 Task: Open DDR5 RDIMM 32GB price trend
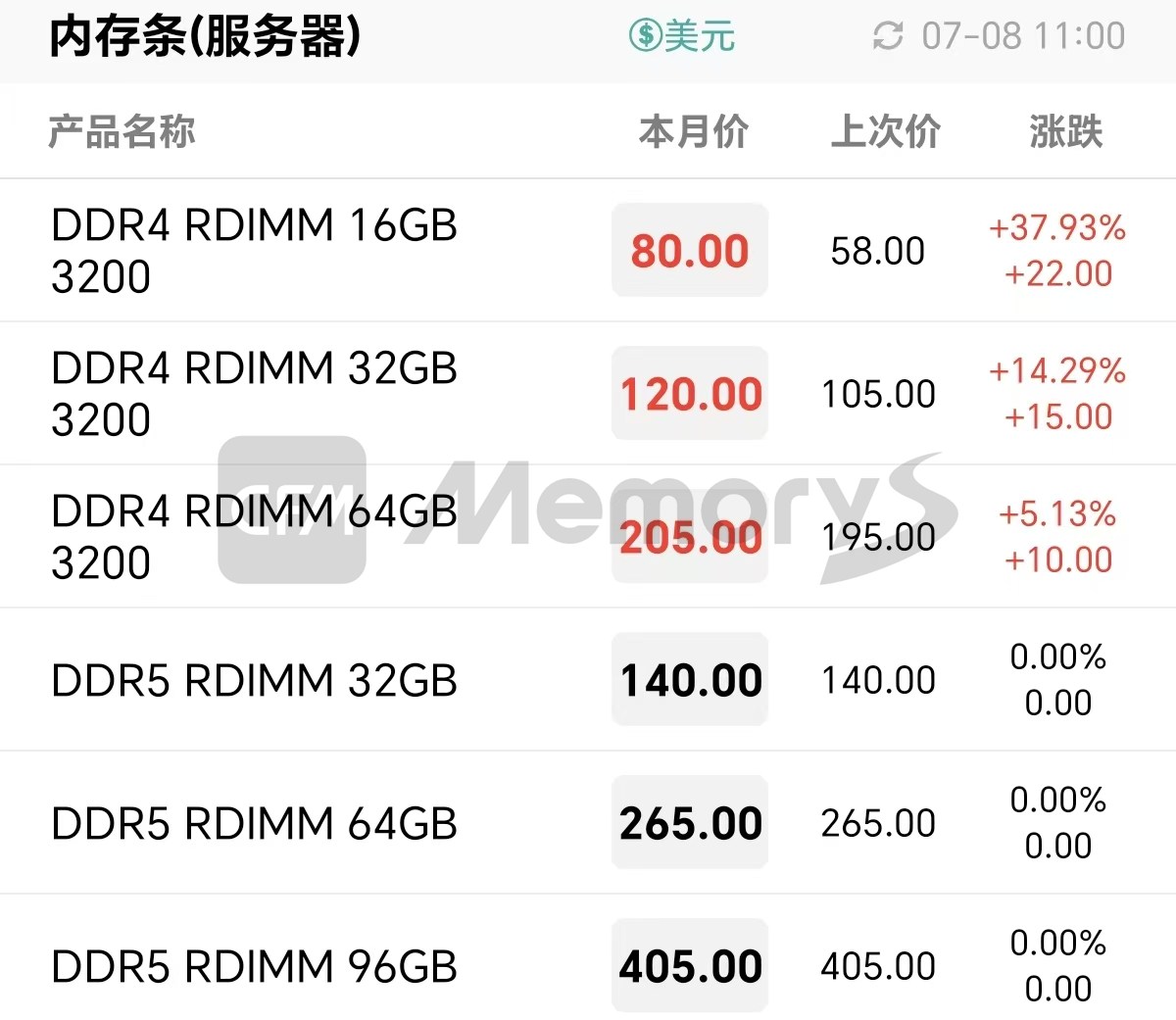click(254, 680)
